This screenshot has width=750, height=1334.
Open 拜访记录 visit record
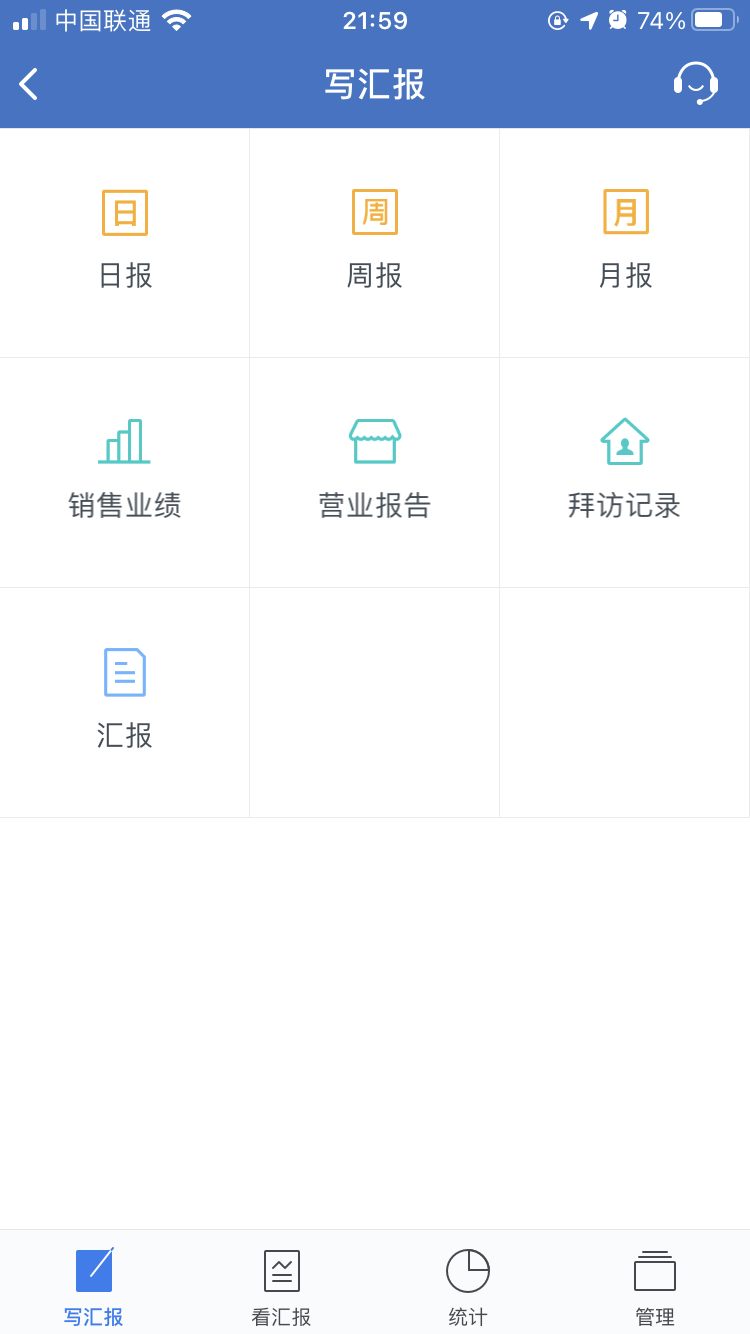pos(625,472)
